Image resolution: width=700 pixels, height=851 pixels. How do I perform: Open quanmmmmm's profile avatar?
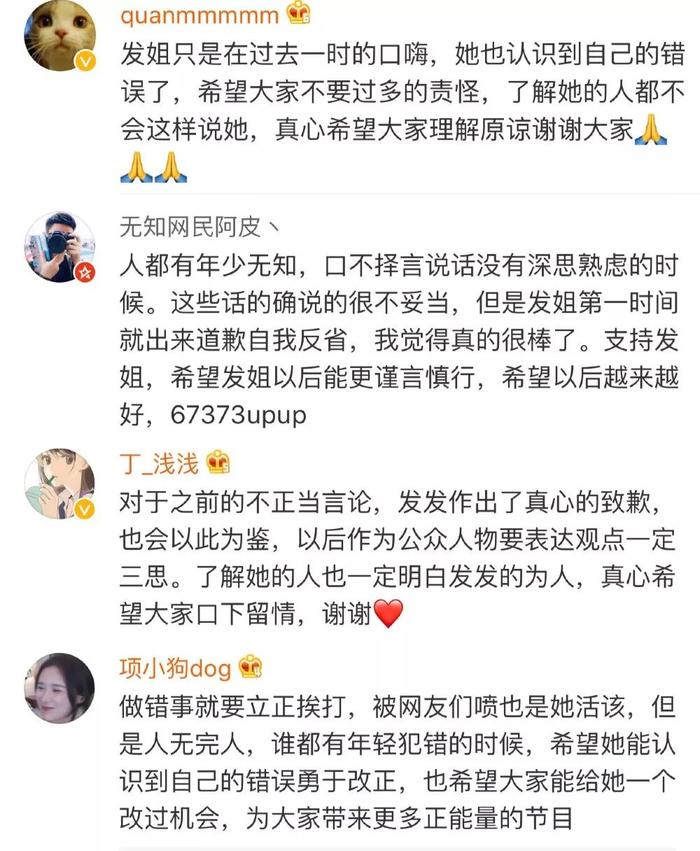tap(59, 36)
